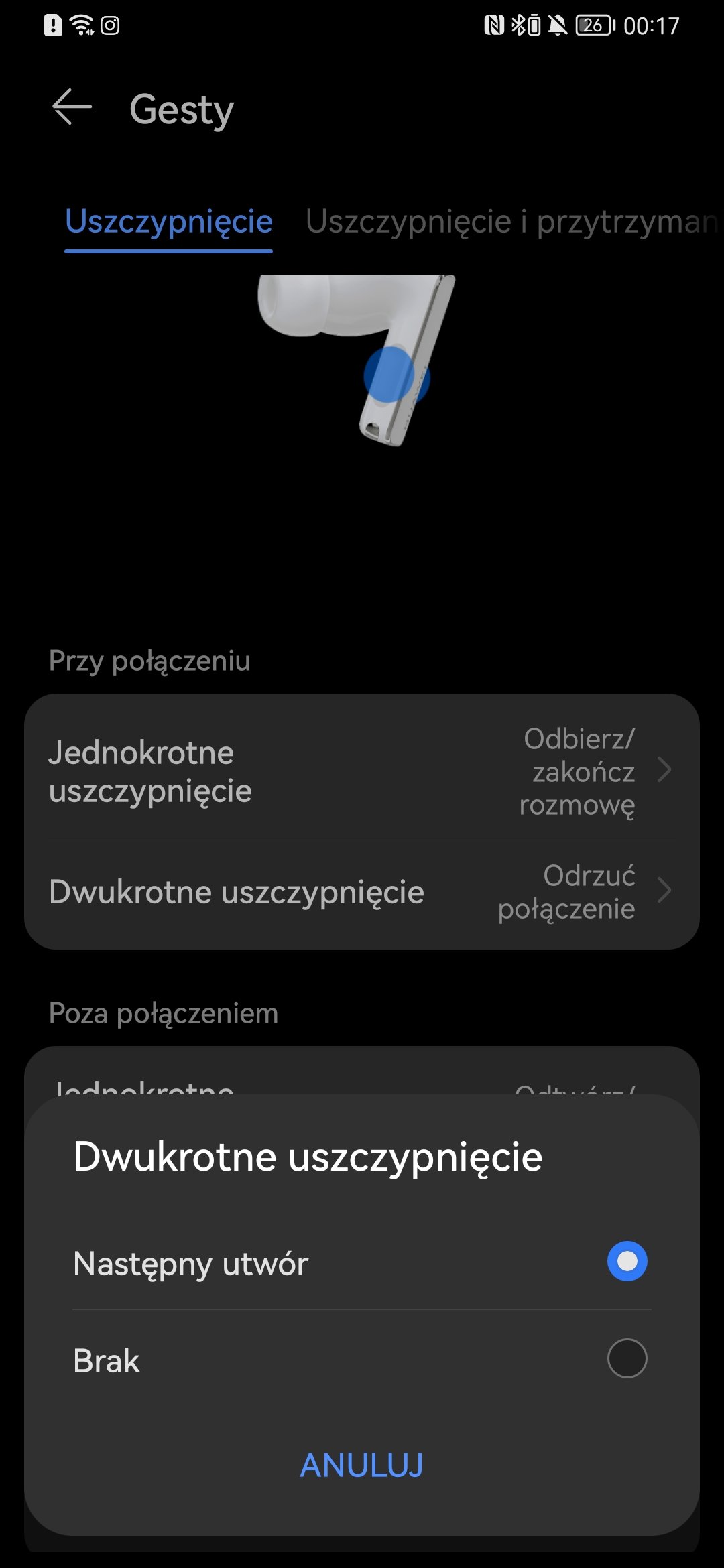
Task: Choose the Brak option
Action: (362, 1359)
